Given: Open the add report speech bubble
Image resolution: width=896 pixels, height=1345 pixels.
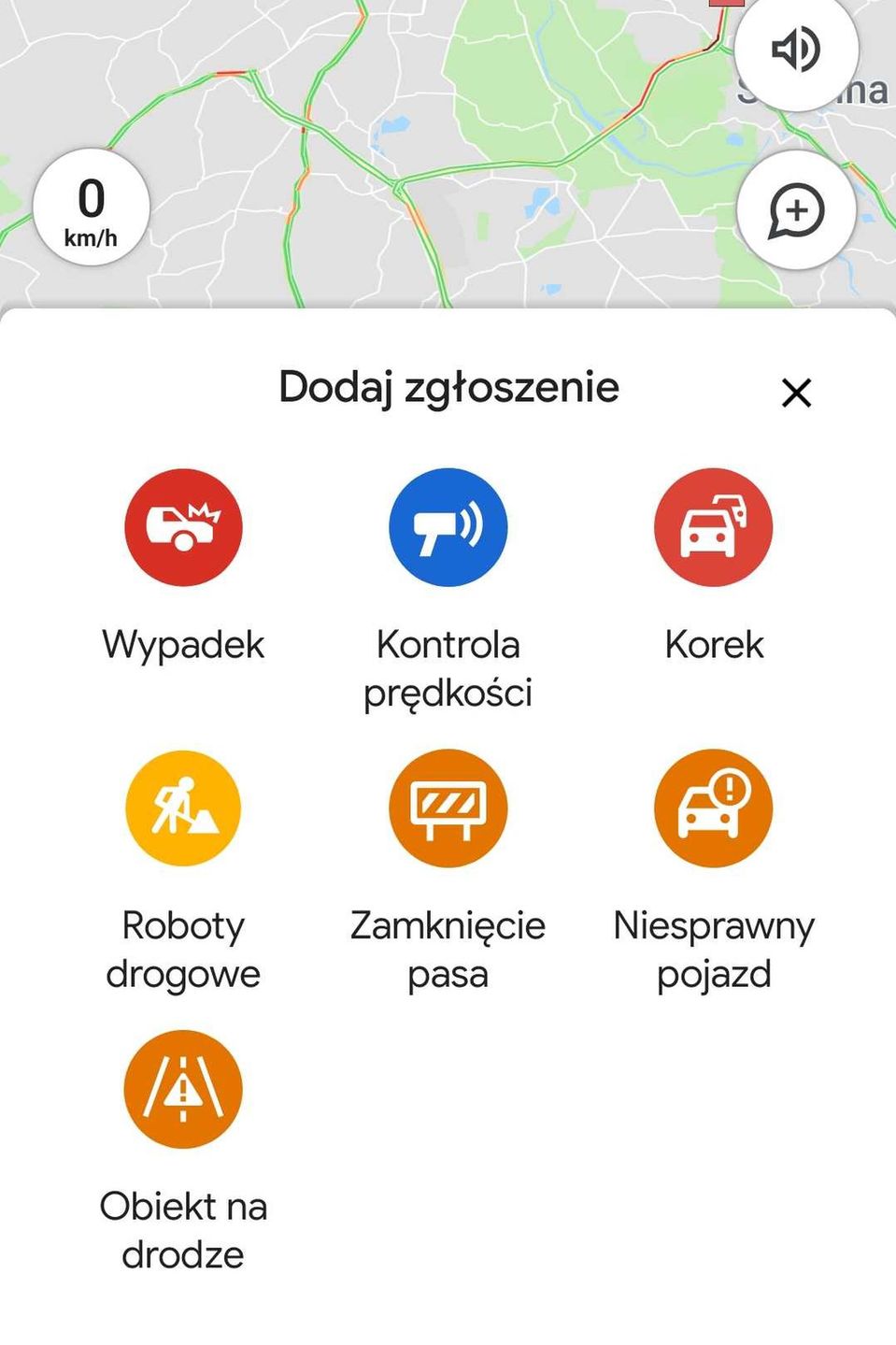Looking at the screenshot, I should coord(795,210).
